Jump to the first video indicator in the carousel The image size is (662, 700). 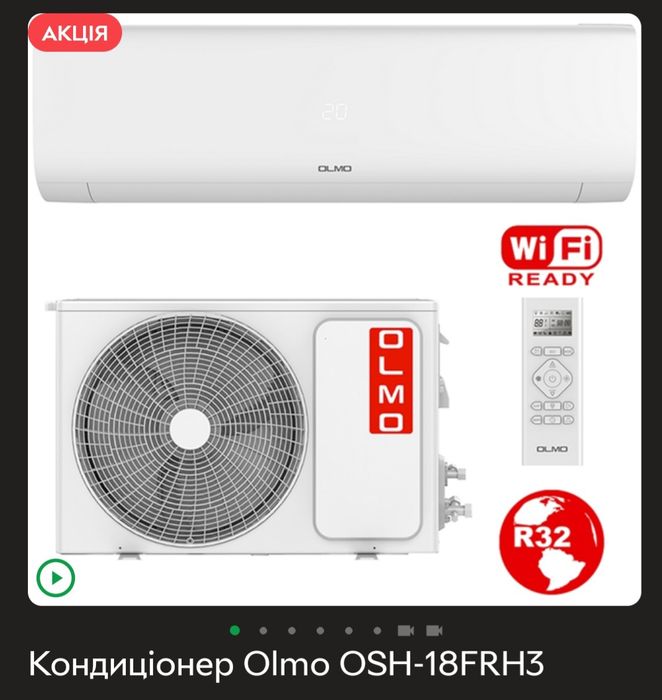(x=406, y=631)
